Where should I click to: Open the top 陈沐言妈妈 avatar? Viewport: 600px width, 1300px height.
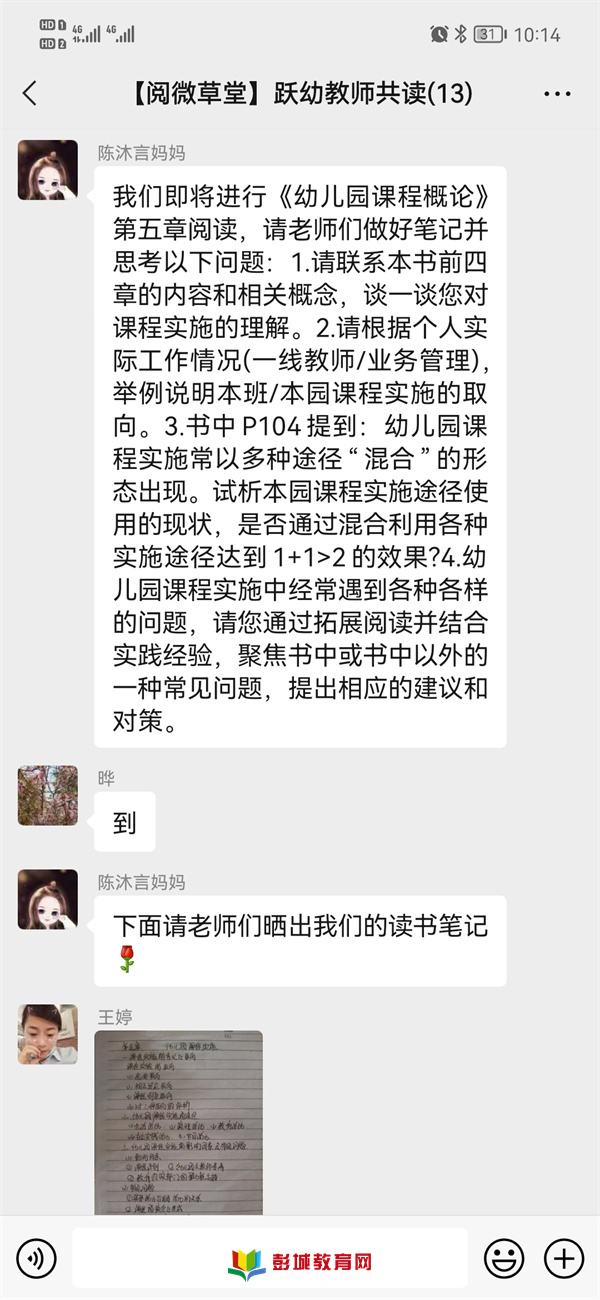48,170
